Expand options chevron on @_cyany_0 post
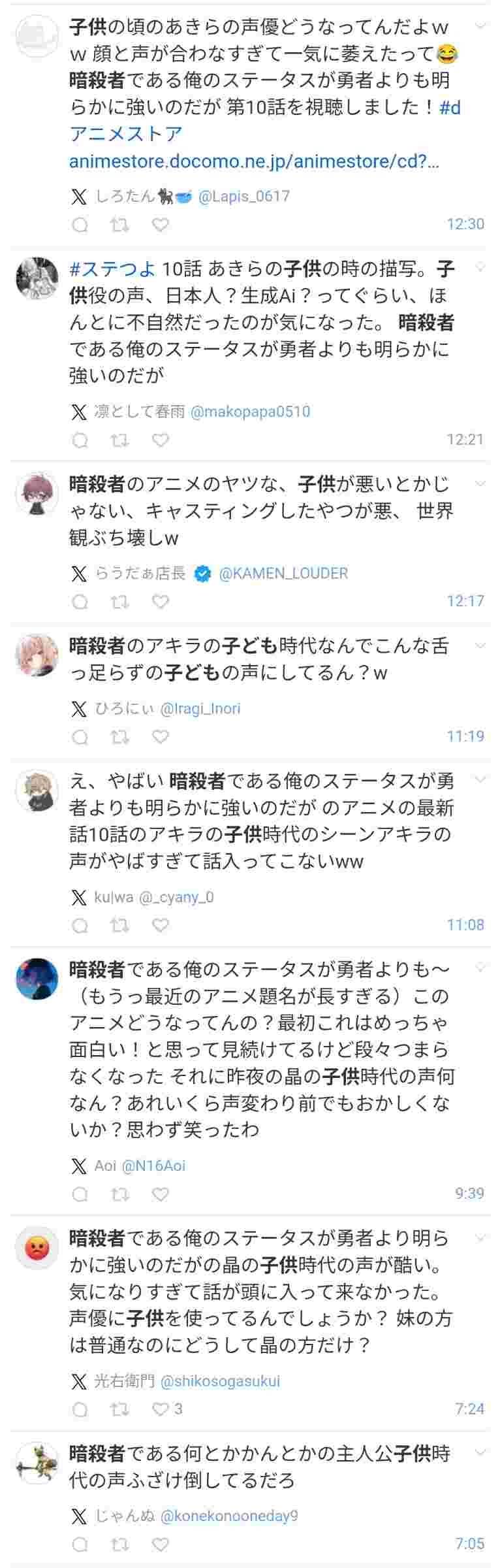The width and height of the screenshot is (500, 1568). click(481, 779)
